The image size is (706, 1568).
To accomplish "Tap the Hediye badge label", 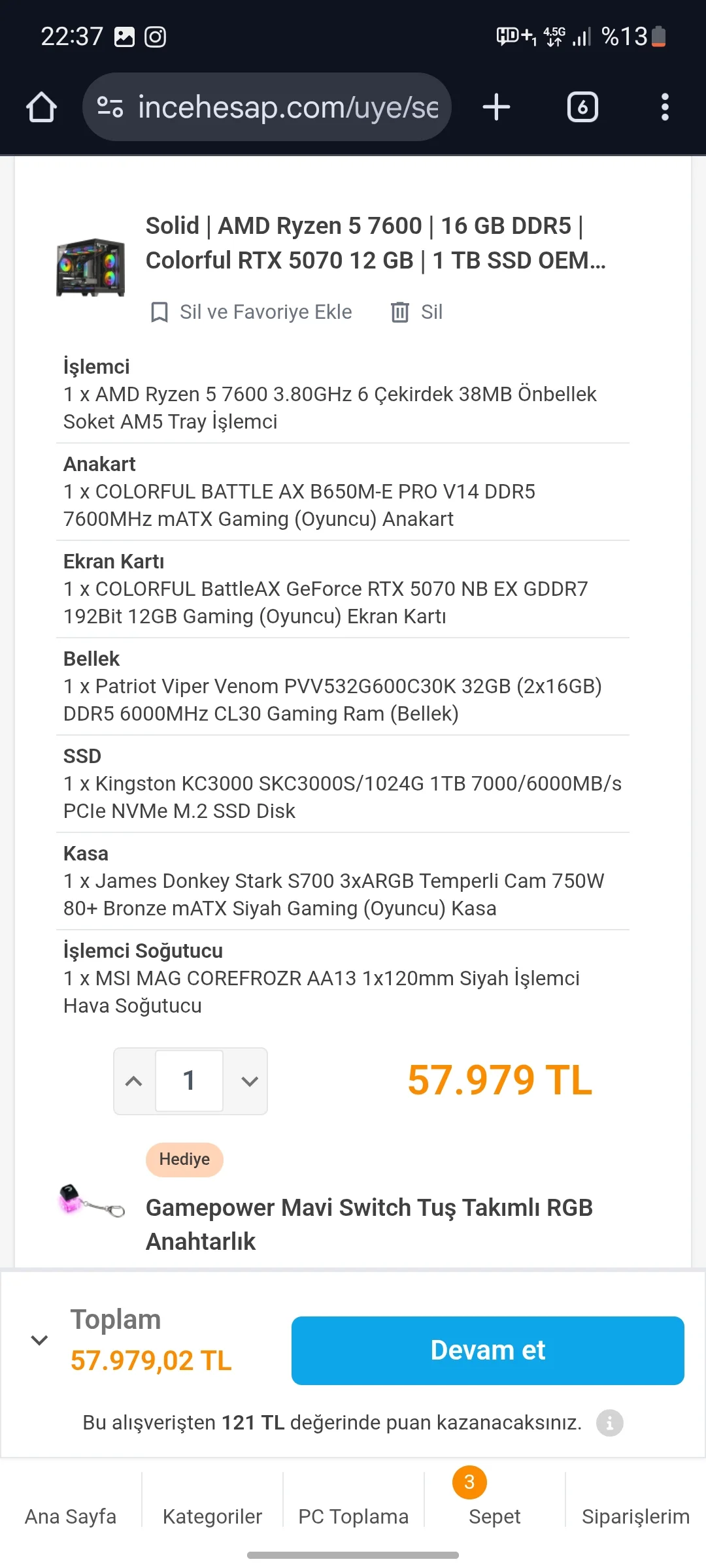I will (184, 1160).
